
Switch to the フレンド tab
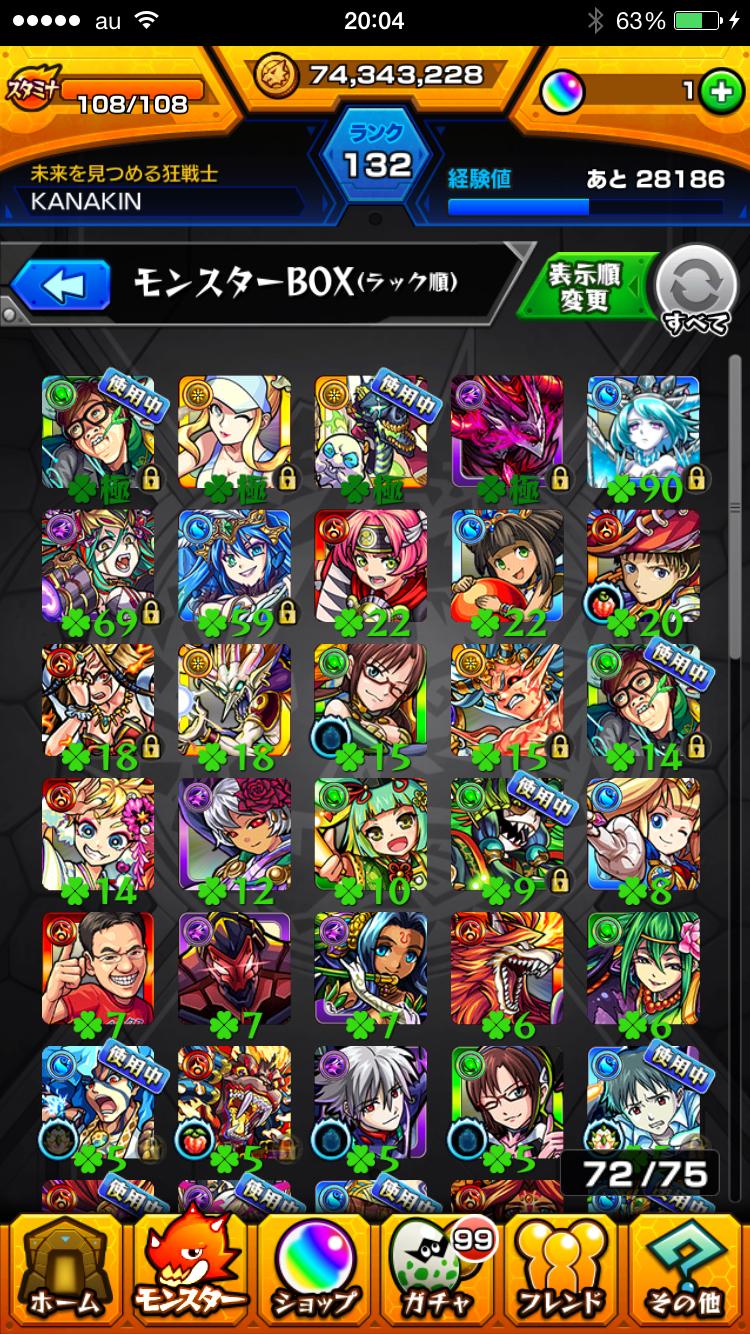tap(561, 1268)
